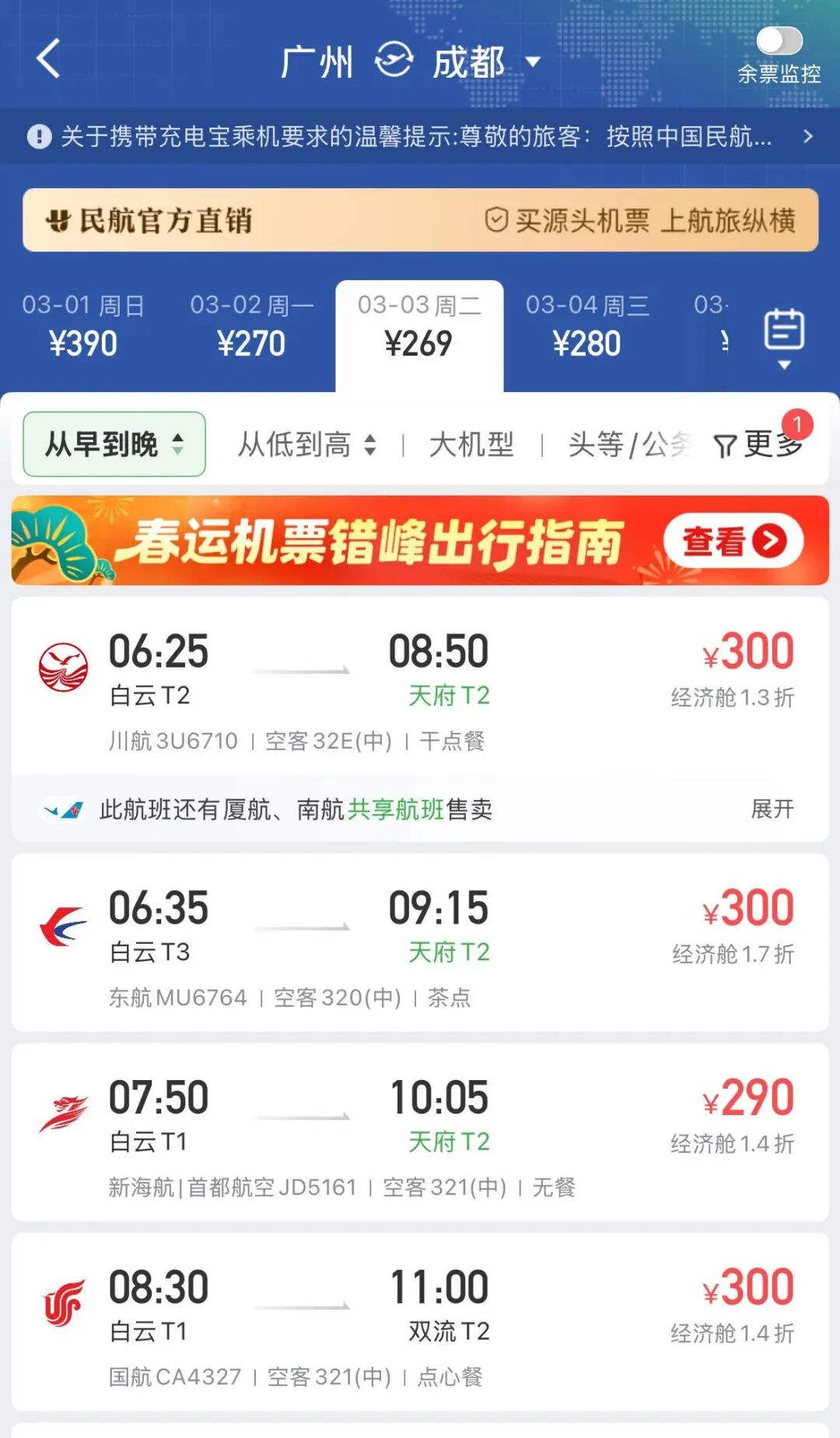Screen dimensions: 840x1438
Task: Select date 03-02 周一 priced ¥270
Action: pyautogui.click(x=251, y=327)
